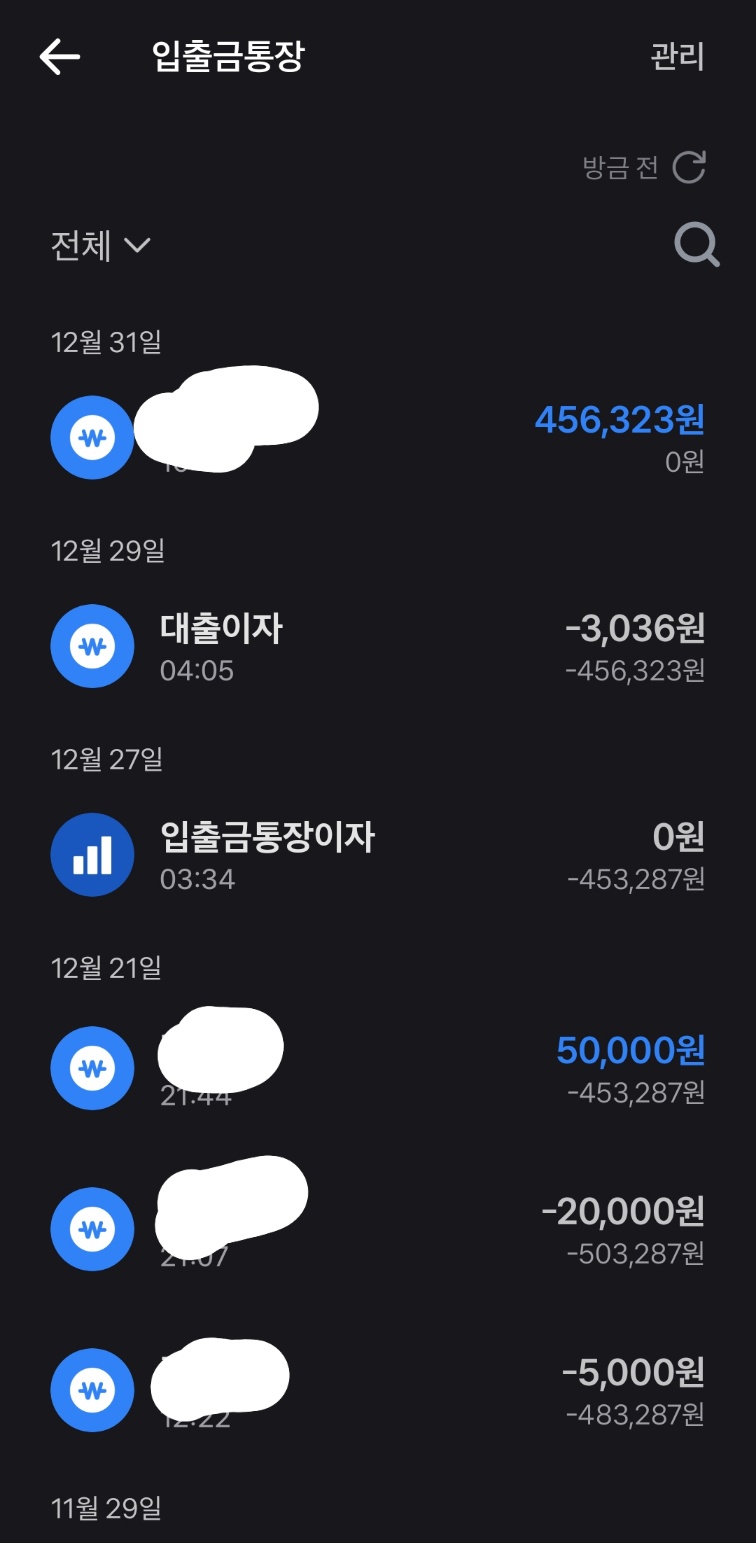Search transactions with the magnifier icon
Image resolution: width=756 pixels, height=1543 pixels.
[x=696, y=245]
